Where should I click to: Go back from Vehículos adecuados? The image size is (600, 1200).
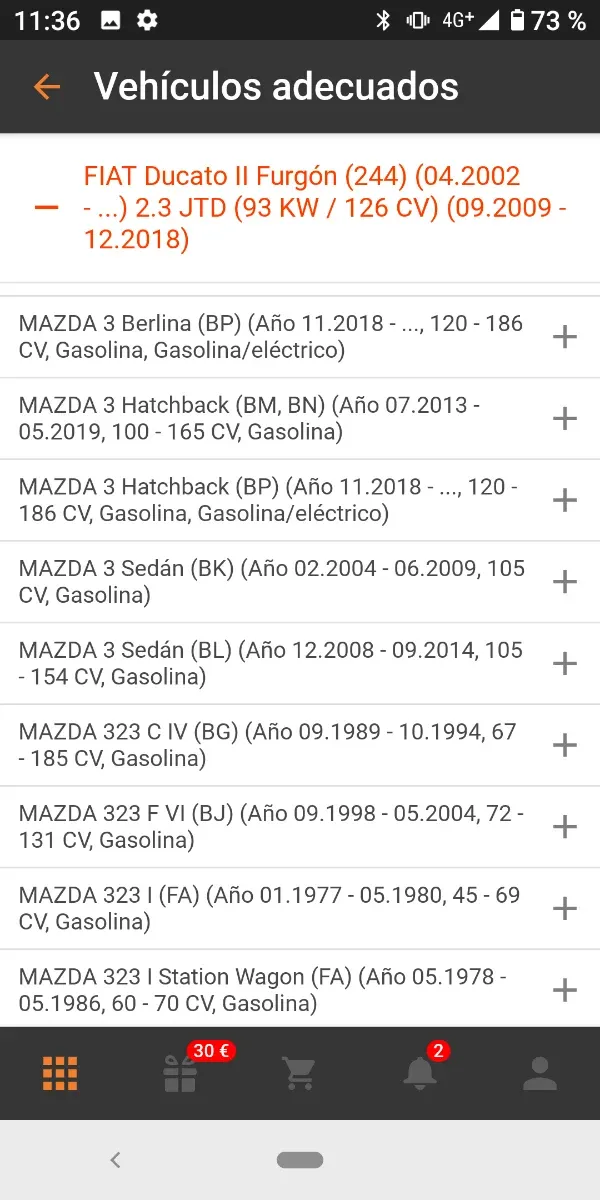coord(47,87)
